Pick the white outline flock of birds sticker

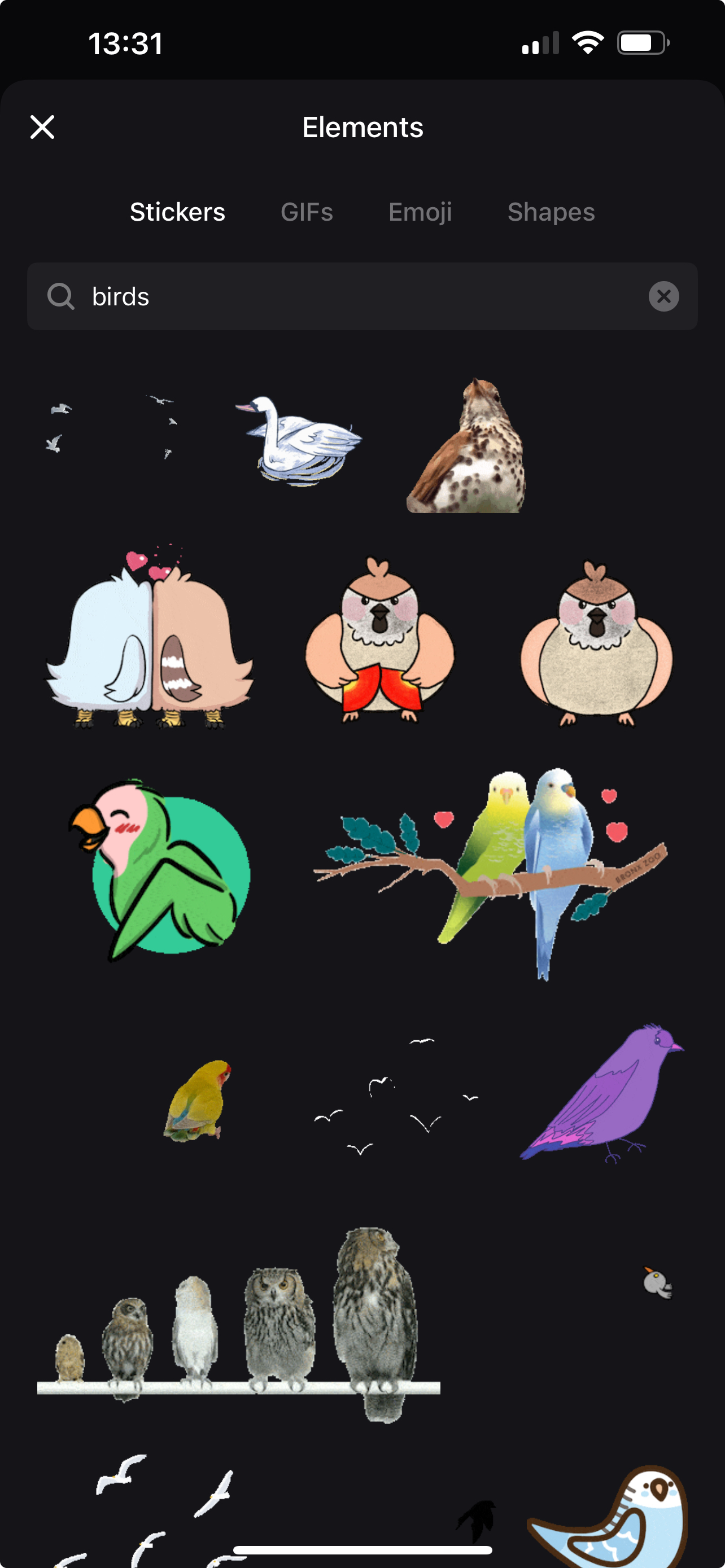pos(396,1096)
